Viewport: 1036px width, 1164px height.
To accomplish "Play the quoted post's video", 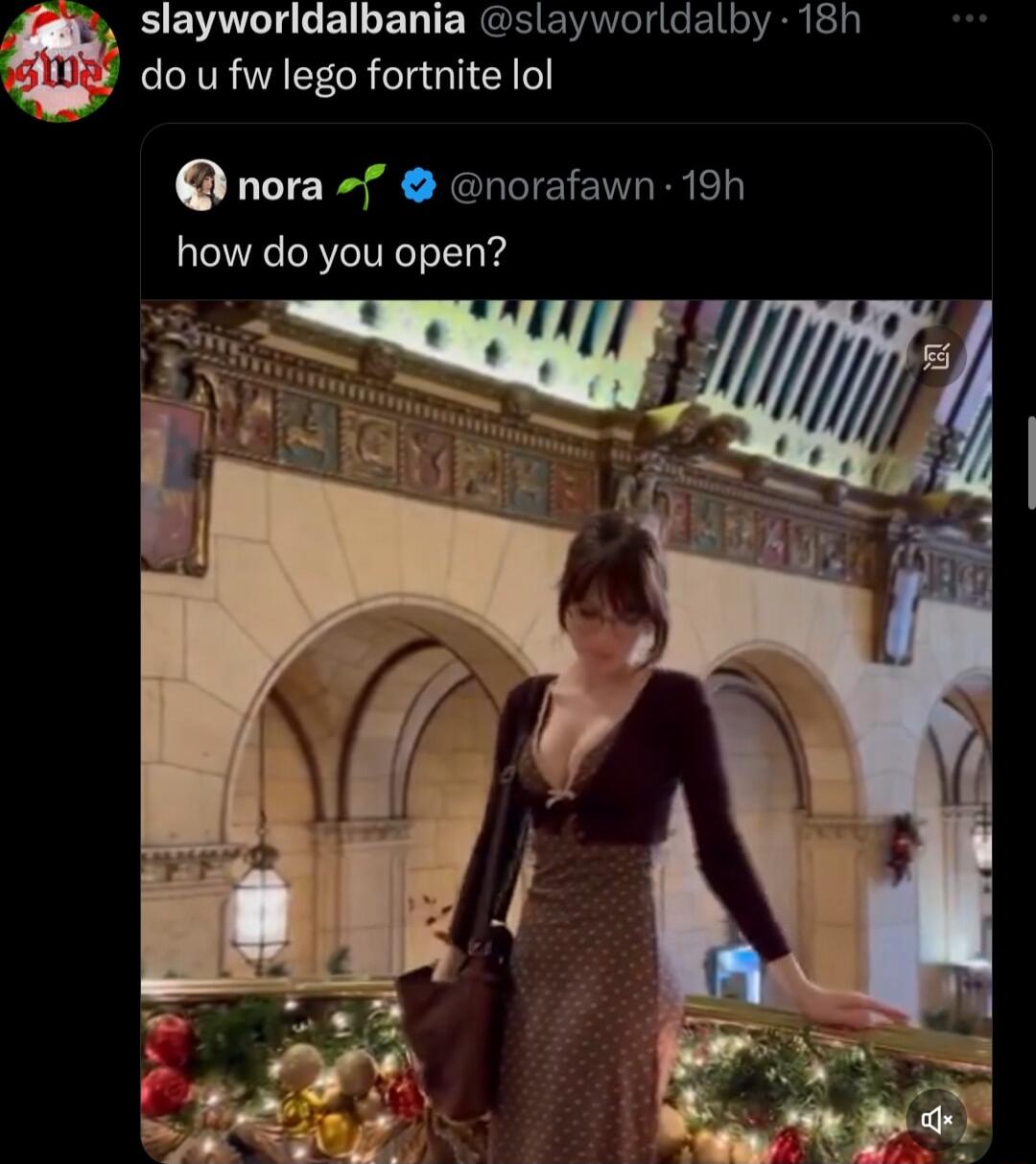I will point(566,729).
